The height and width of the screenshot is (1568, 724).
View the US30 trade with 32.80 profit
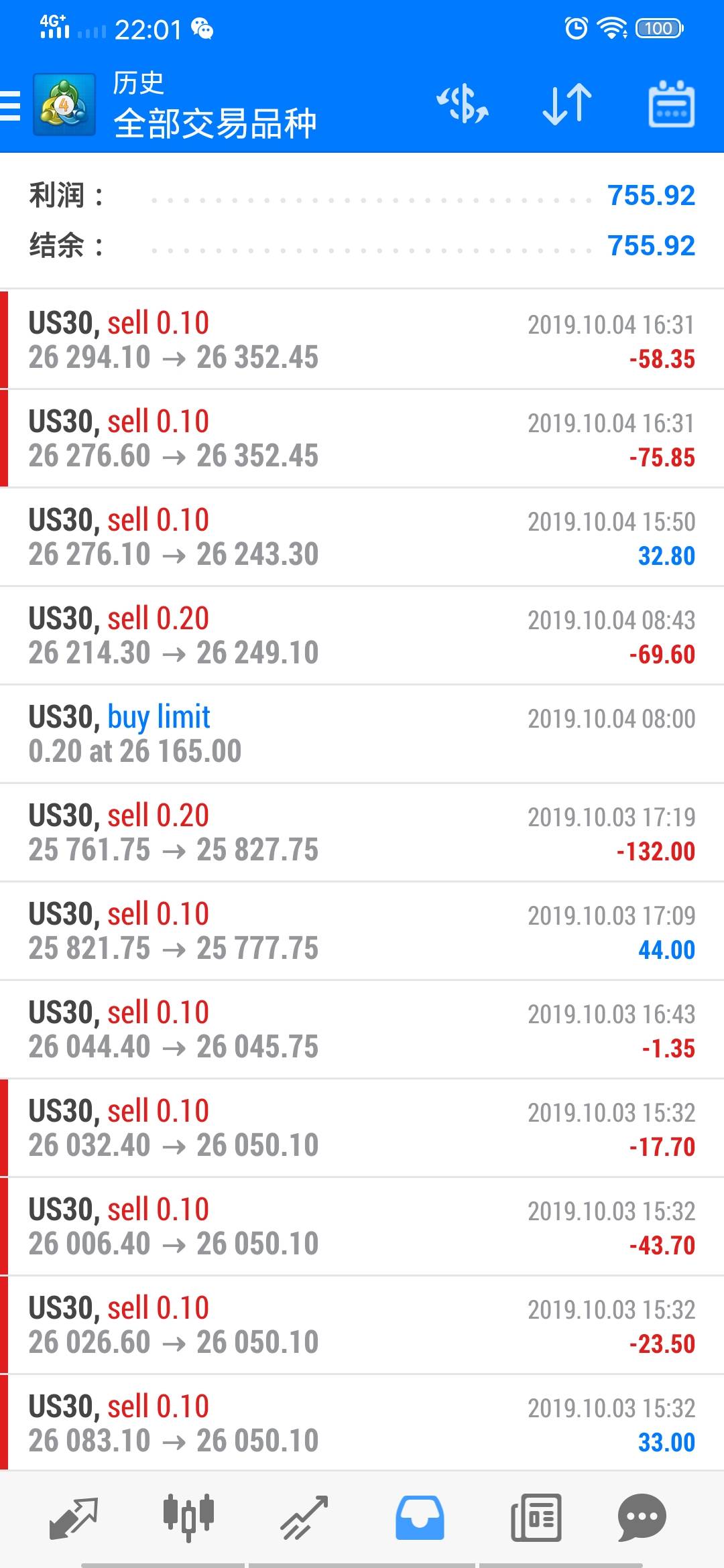pyautogui.click(x=362, y=537)
